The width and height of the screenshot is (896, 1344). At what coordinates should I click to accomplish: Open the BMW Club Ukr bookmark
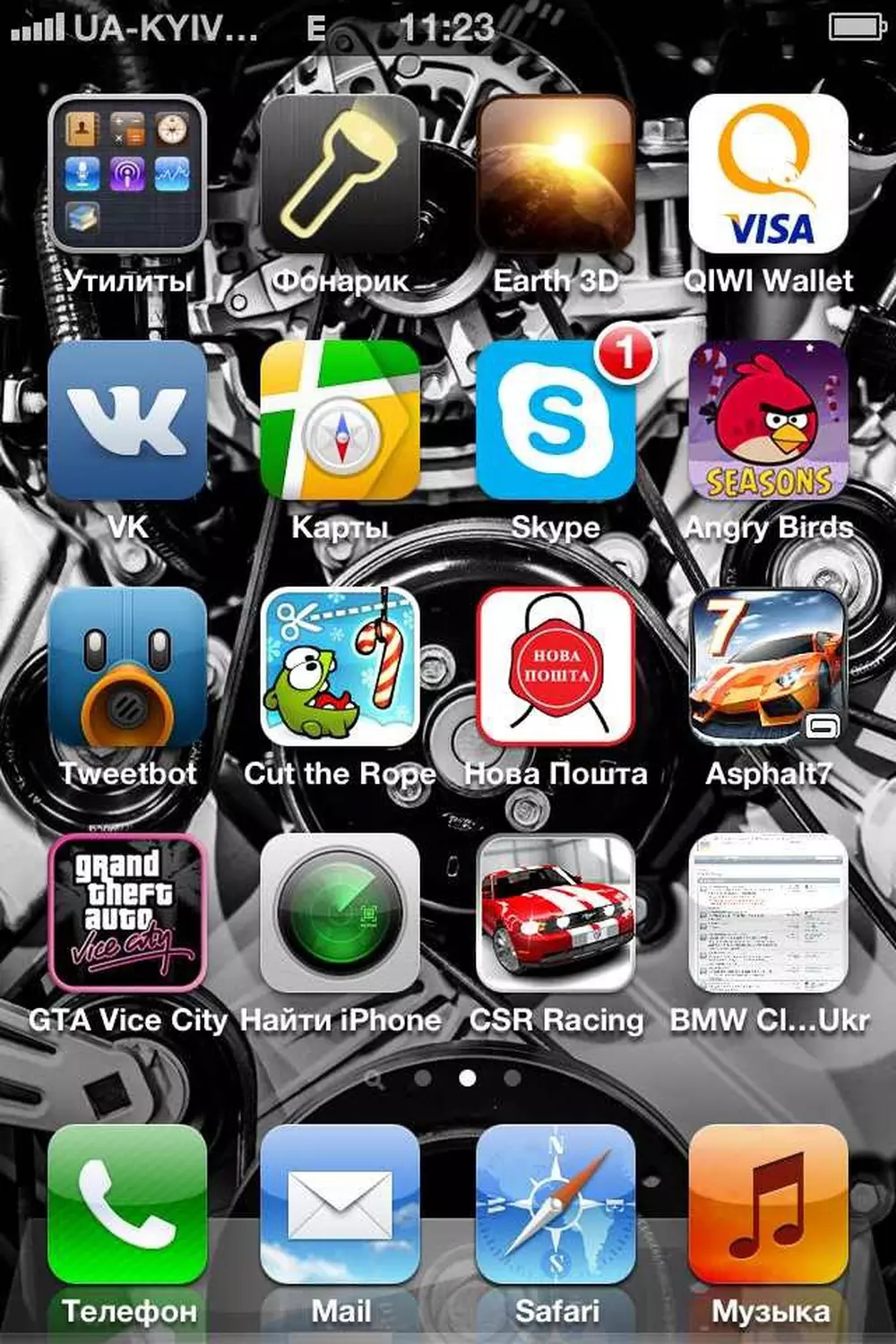click(x=768, y=913)
